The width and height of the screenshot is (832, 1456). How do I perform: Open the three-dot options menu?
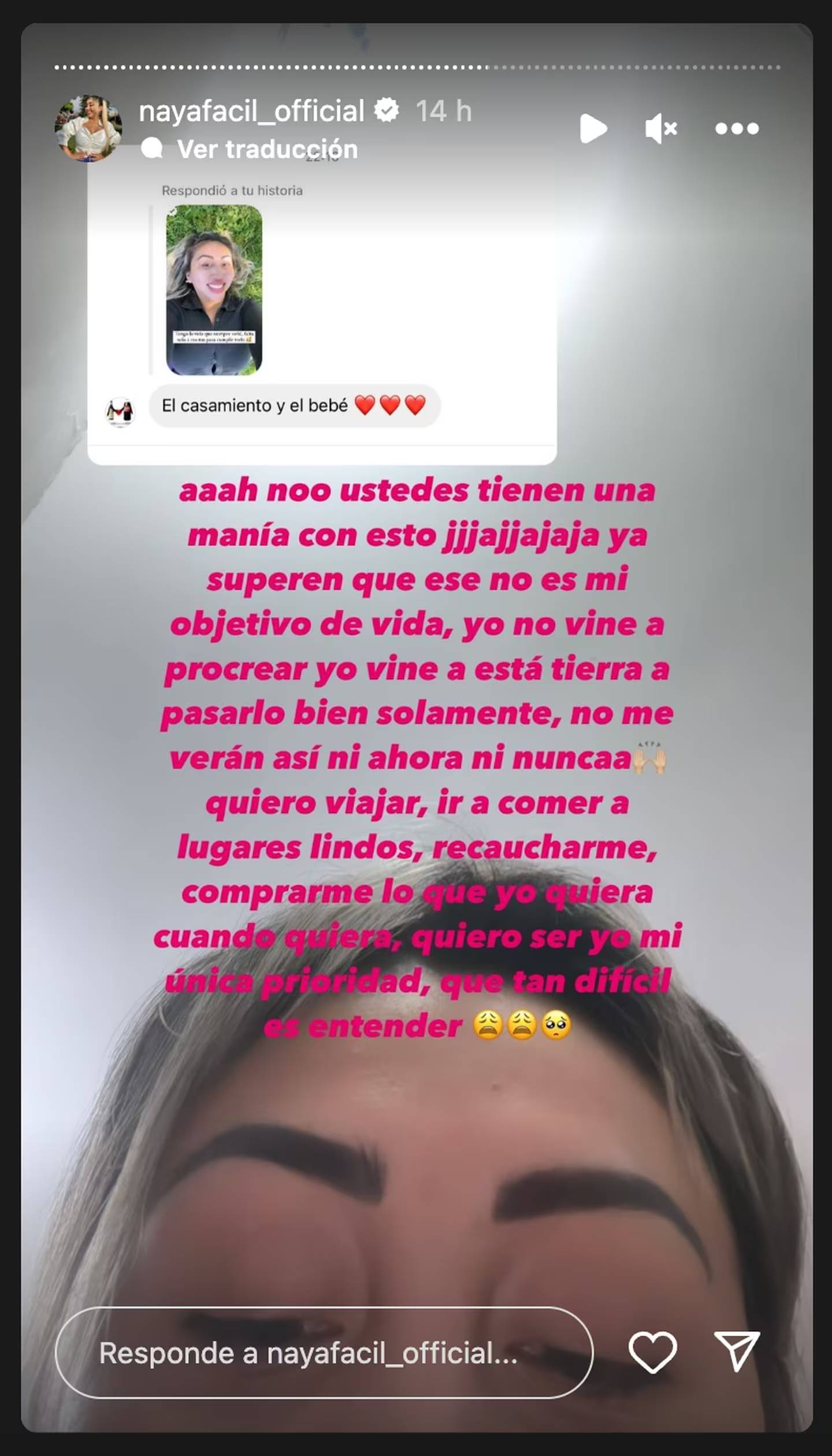[x=737, y=128]
